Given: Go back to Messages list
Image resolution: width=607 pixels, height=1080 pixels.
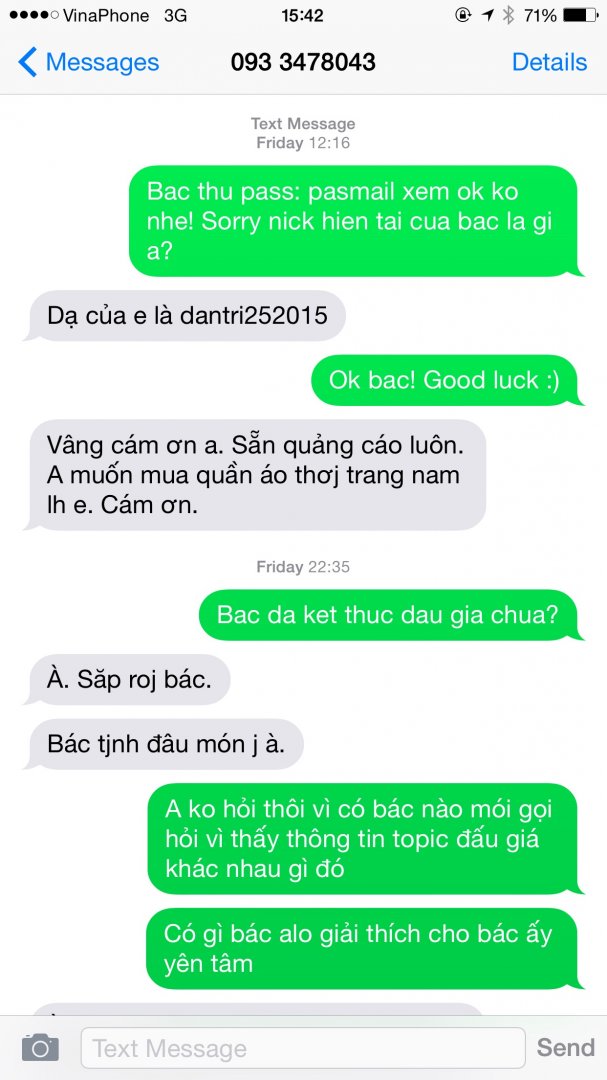Looking at the screenshot, I should (88, 62).
